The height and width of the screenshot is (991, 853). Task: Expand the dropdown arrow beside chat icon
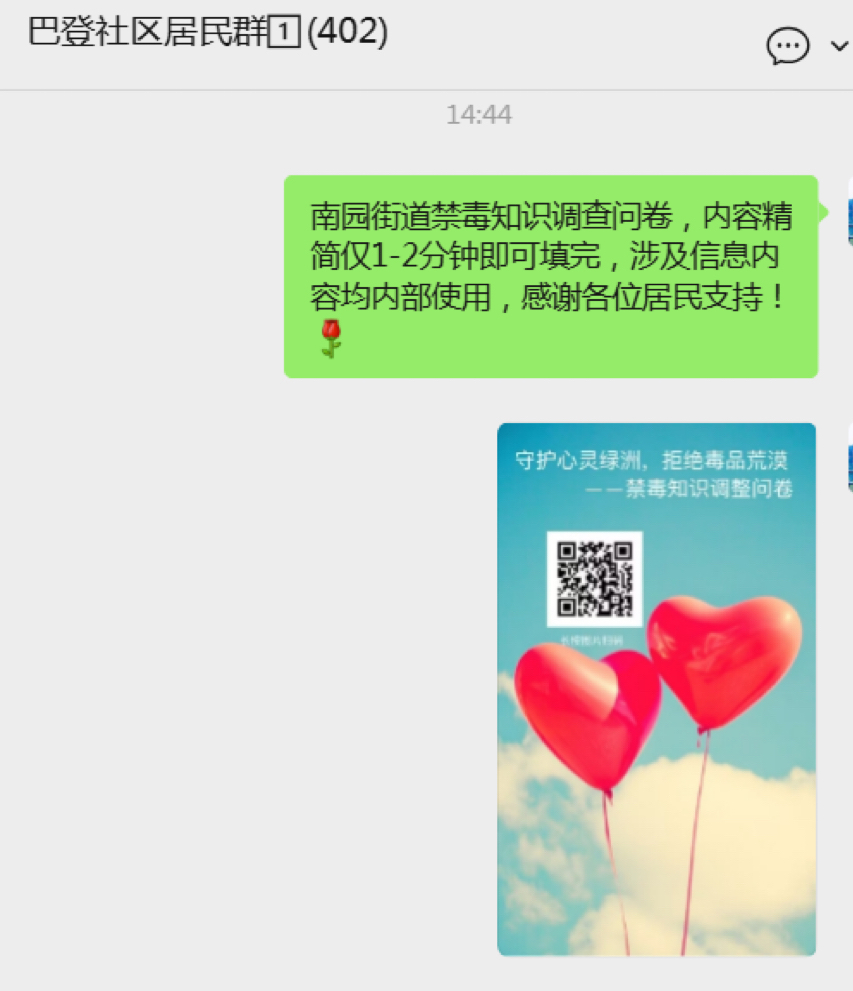tap(839, 47)
